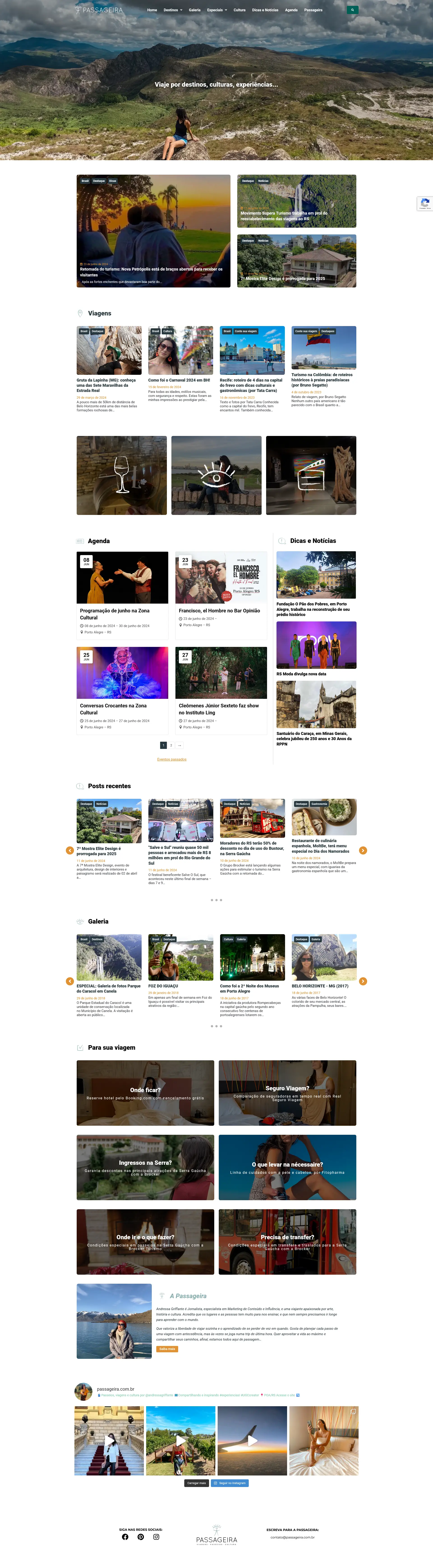This screenshot has width=433, height=1568.
Task: Show next recent posts with right arrow
Action: pos(363,850)
